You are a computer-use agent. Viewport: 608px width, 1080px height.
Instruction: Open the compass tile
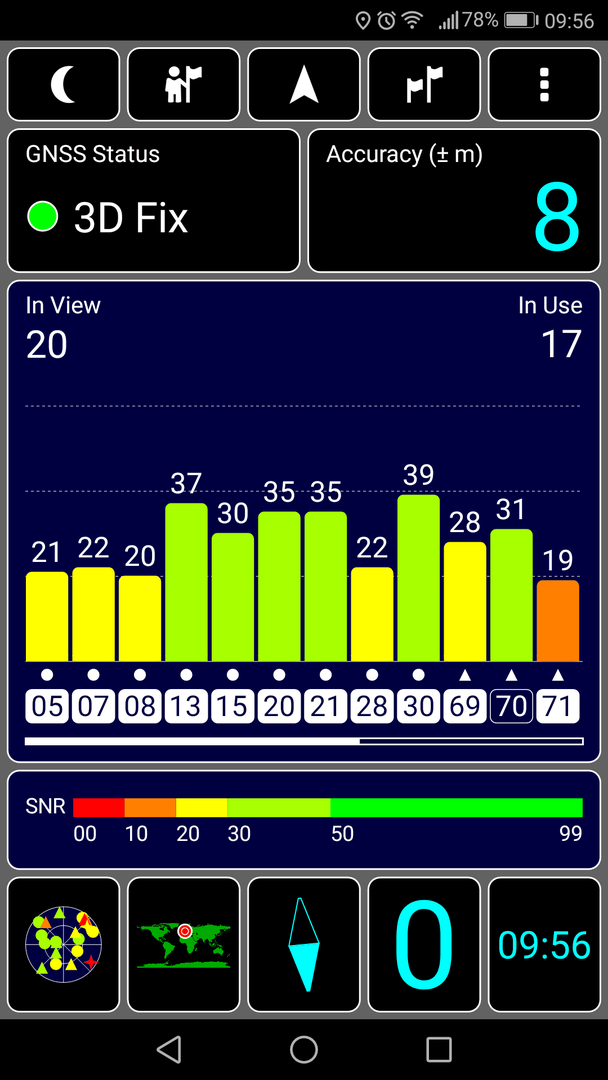coord(304,944)
